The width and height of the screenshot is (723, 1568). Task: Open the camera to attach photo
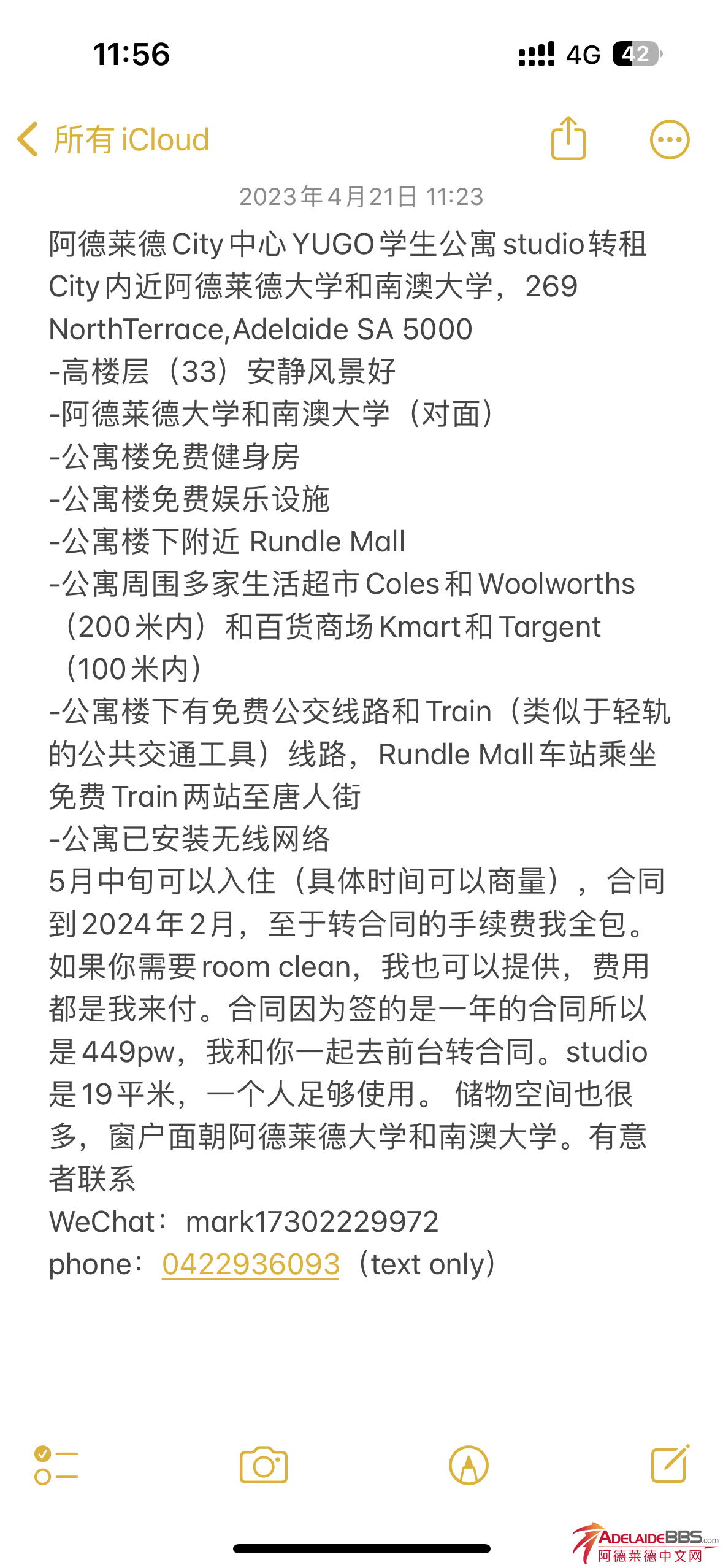[263, 1465]
